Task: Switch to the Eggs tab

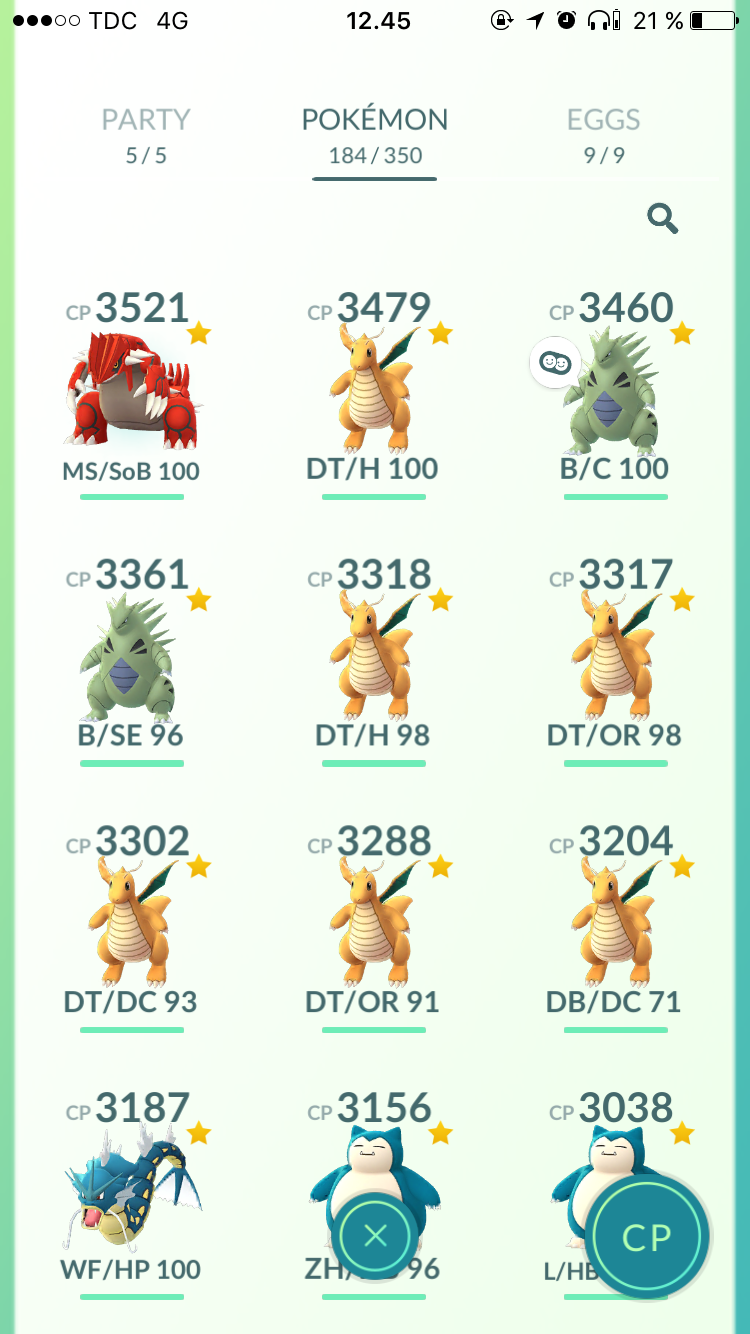Action: (x=603, y=135)
